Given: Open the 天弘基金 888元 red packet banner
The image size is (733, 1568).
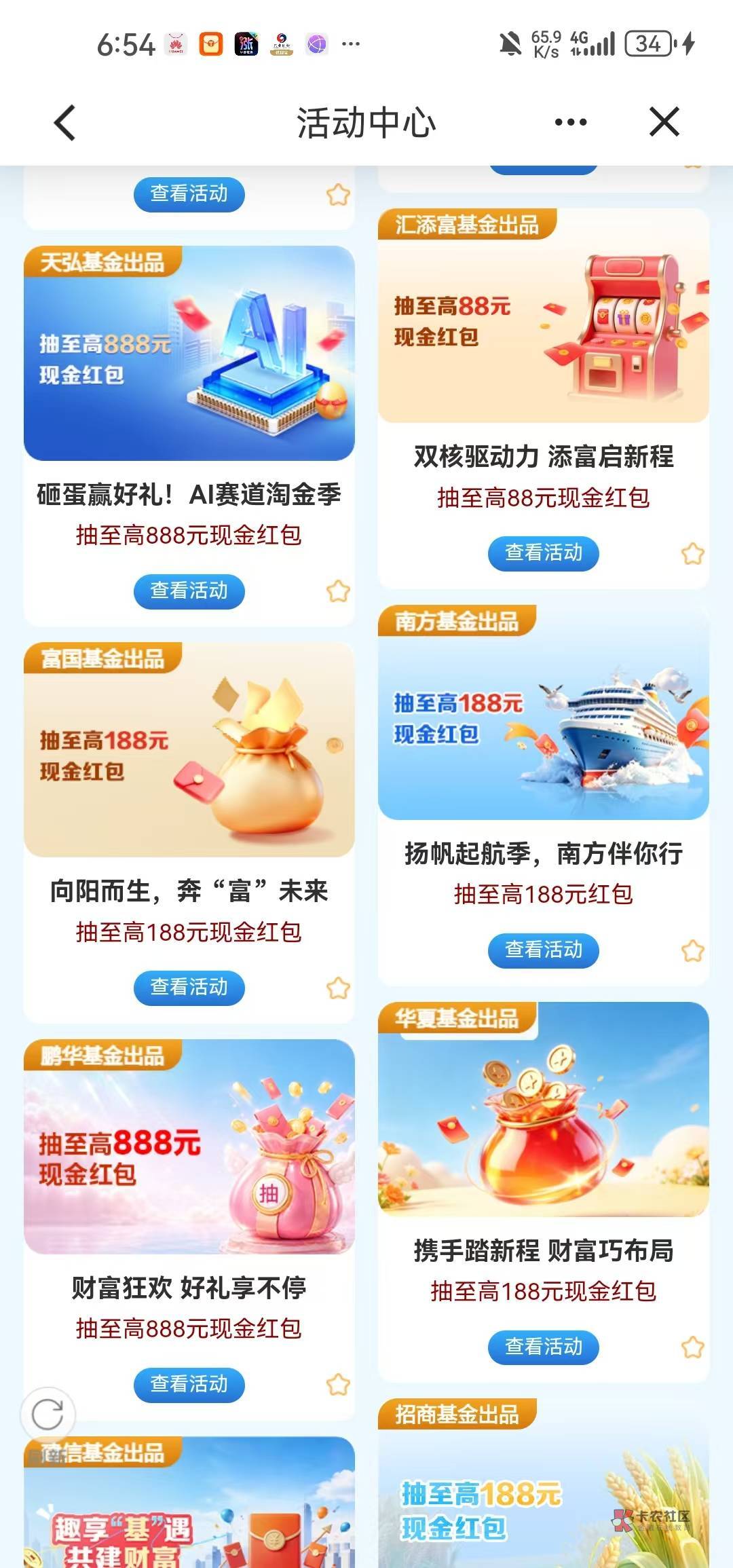Looking at the screenshot, I should [189, 353].
